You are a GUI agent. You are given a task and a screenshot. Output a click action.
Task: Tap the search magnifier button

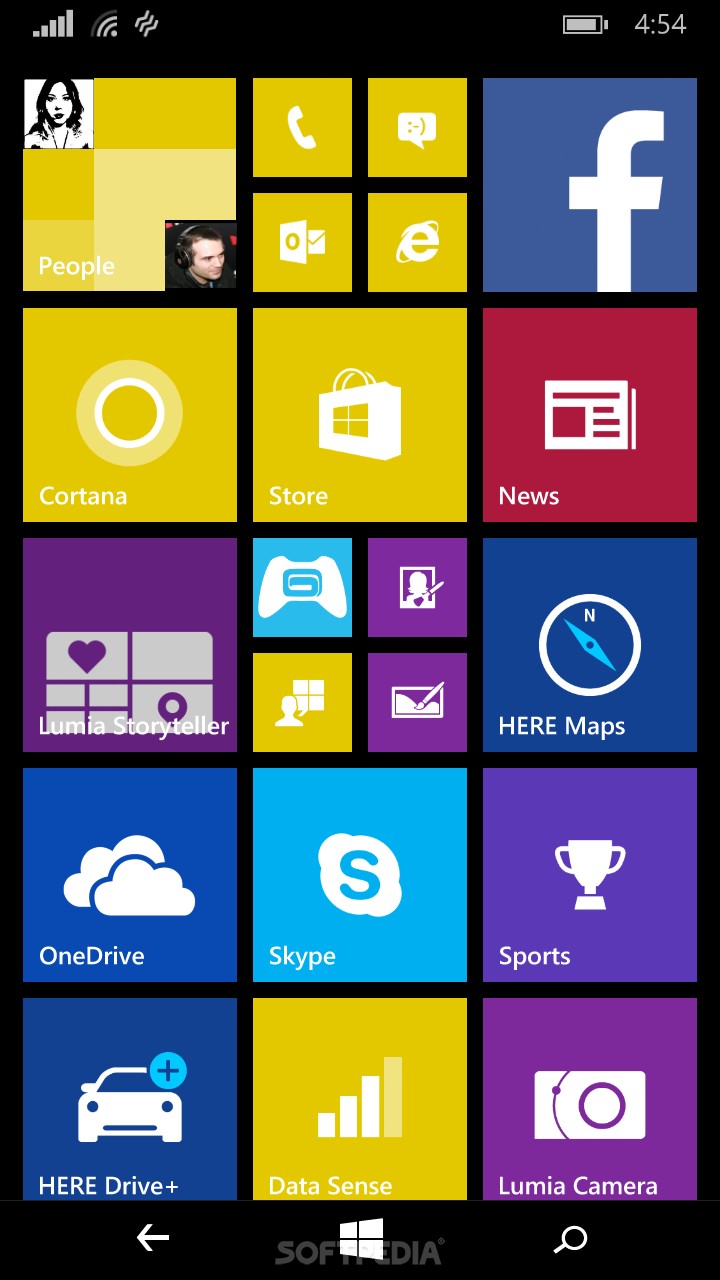[x=571, y=1240]
